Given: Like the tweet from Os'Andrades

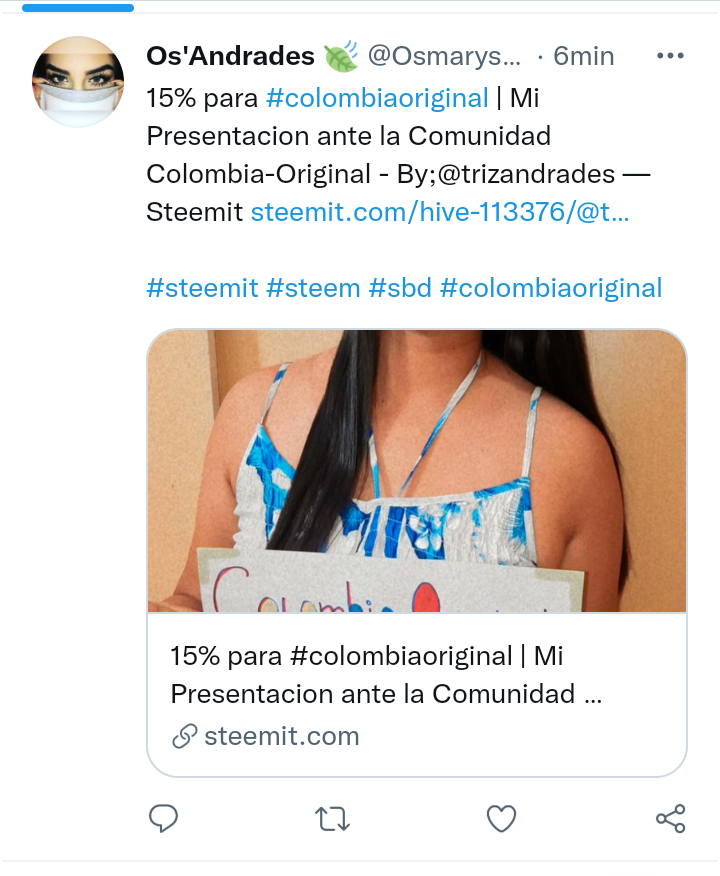Looking at the screenshot, I should [x=501, y=819].
